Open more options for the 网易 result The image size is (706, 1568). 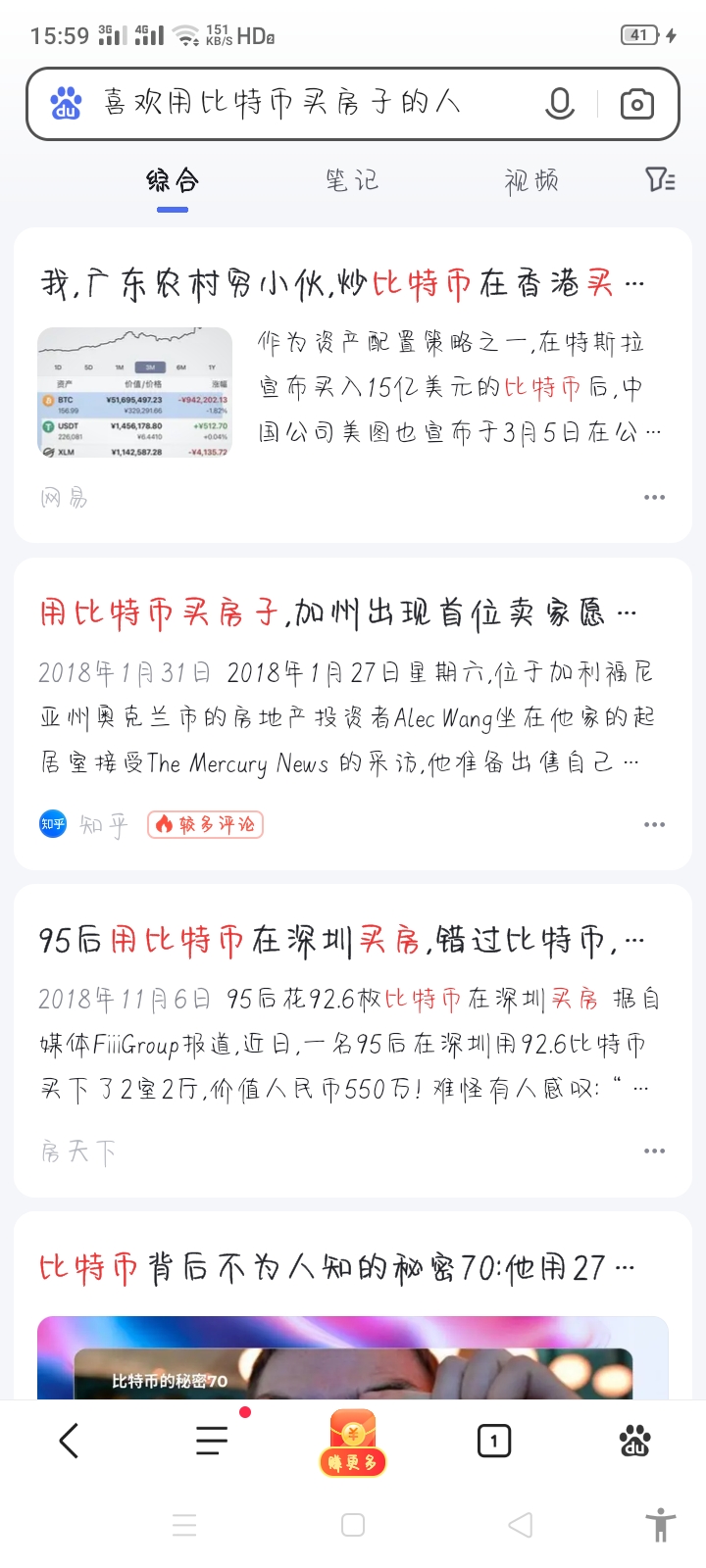pyautogui.click(x=654, y=498)
